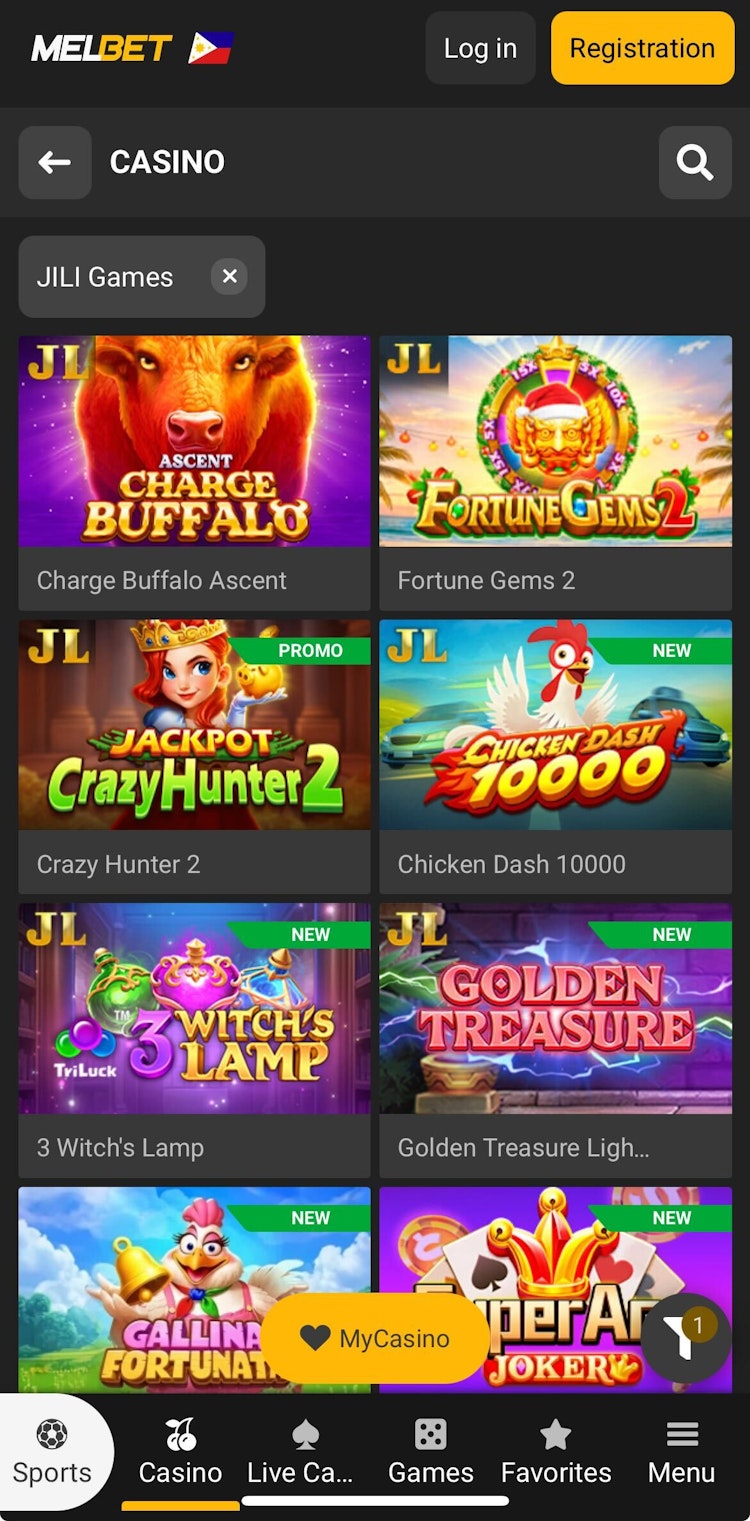
Task: Open the Favorites tab
Action: 556,1452
